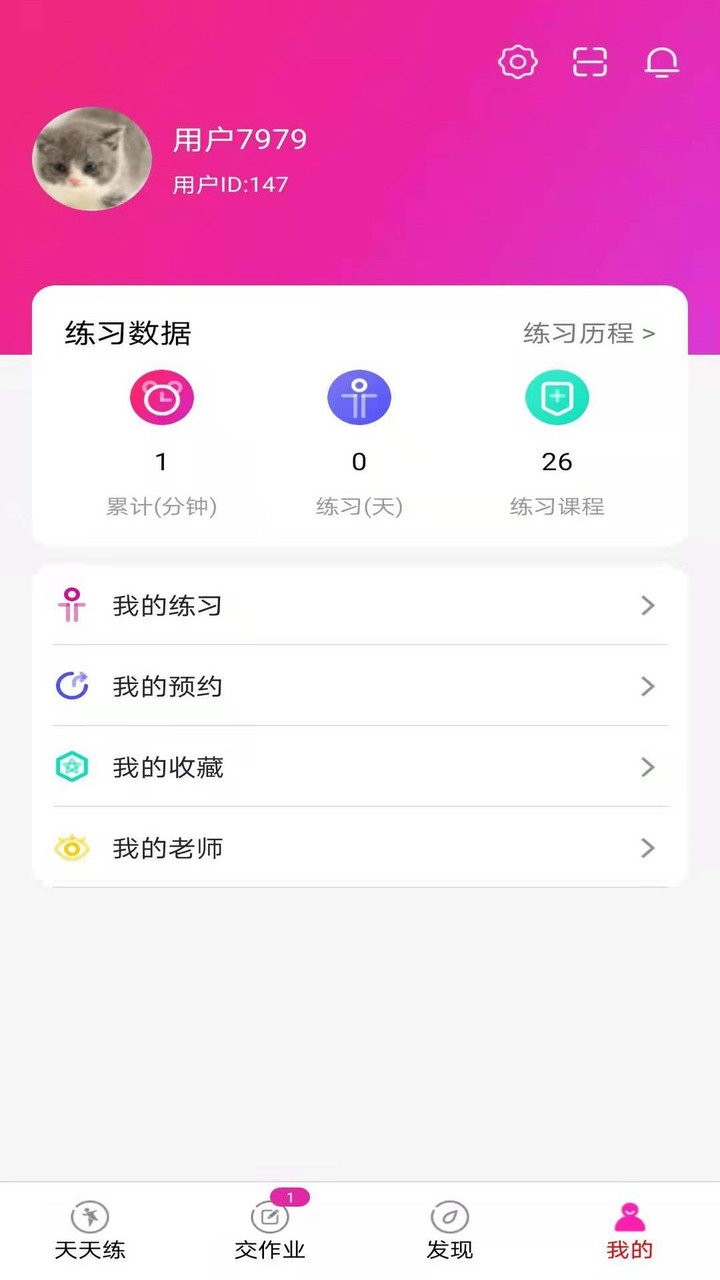Click the user avatar photo

(91, 158)
